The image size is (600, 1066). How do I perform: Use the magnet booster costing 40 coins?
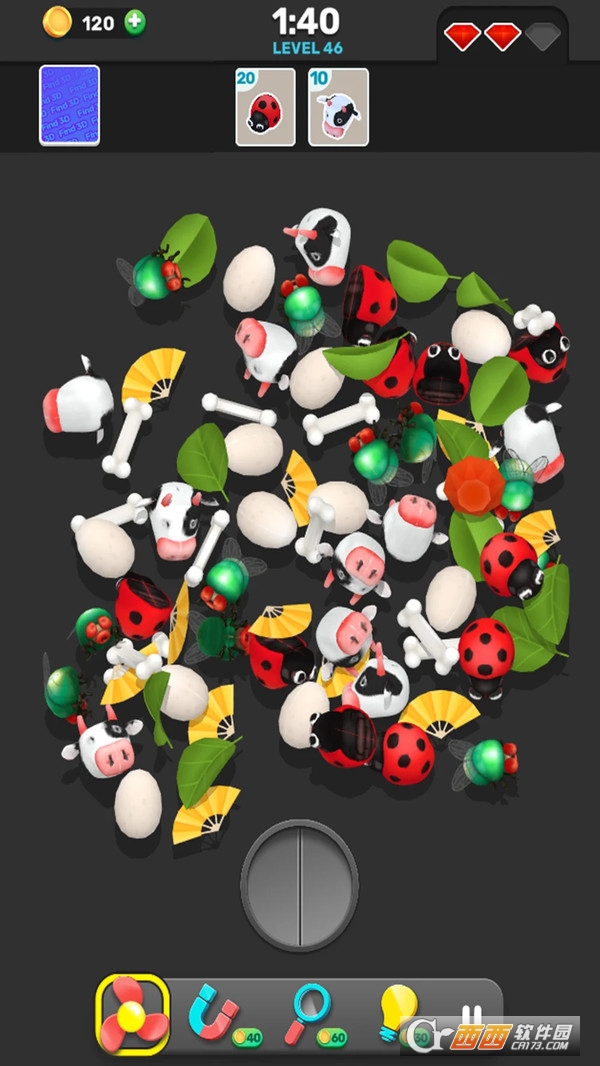215,1014
